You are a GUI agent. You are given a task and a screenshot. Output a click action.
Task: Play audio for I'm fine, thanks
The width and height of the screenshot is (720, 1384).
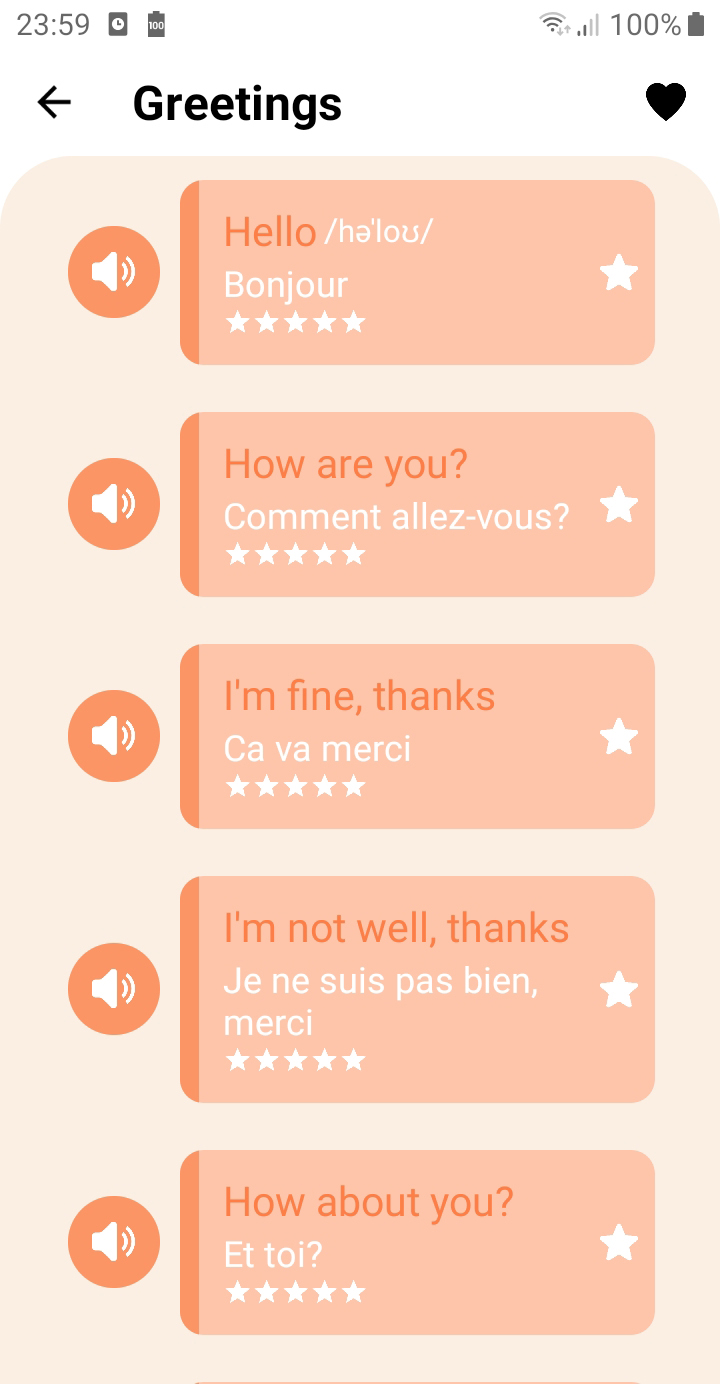click(x=113, y=735)
